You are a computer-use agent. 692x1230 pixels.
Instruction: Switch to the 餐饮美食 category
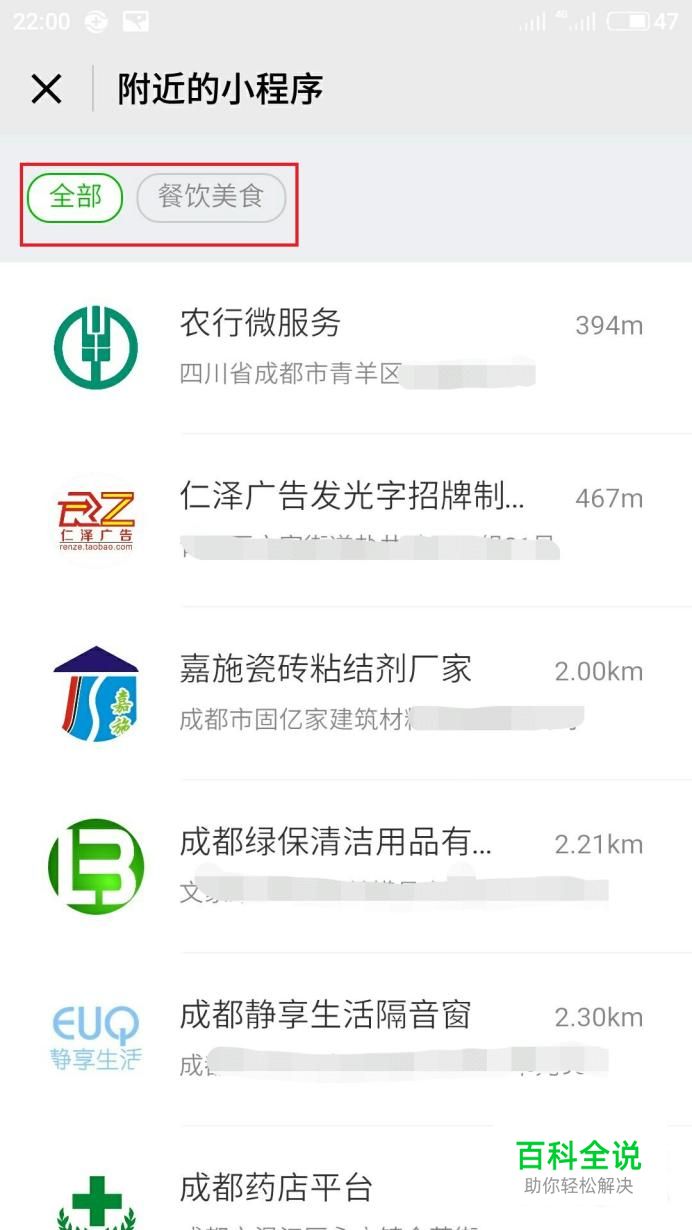tap(210, 197)
